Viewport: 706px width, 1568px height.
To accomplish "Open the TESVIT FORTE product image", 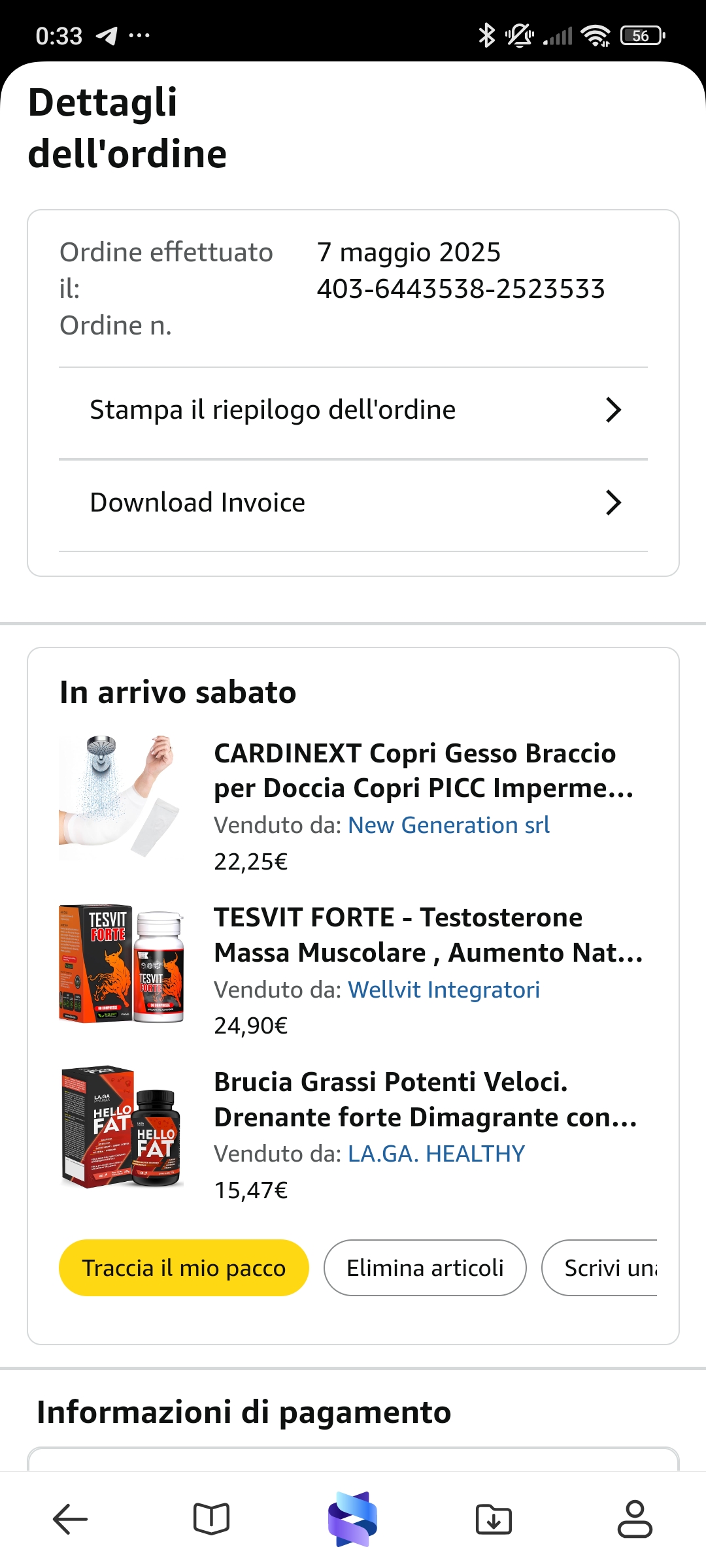I will pos(122,963).
